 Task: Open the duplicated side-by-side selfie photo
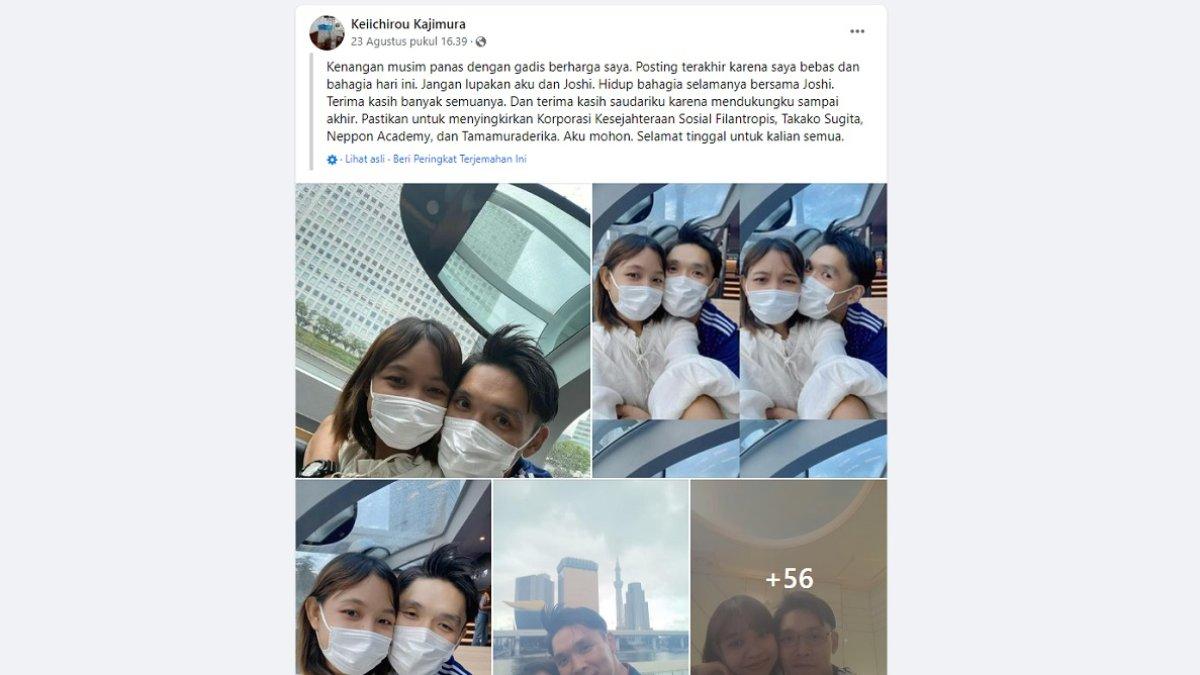pos(739,330)
